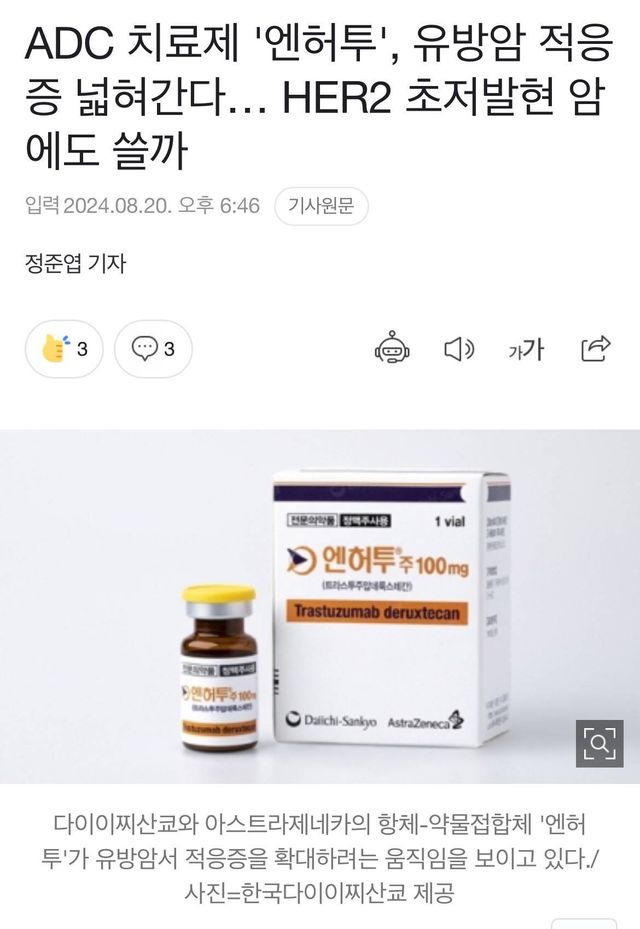Open the original article via 기사원문
The image size is (640, 929).
point(321,207)
